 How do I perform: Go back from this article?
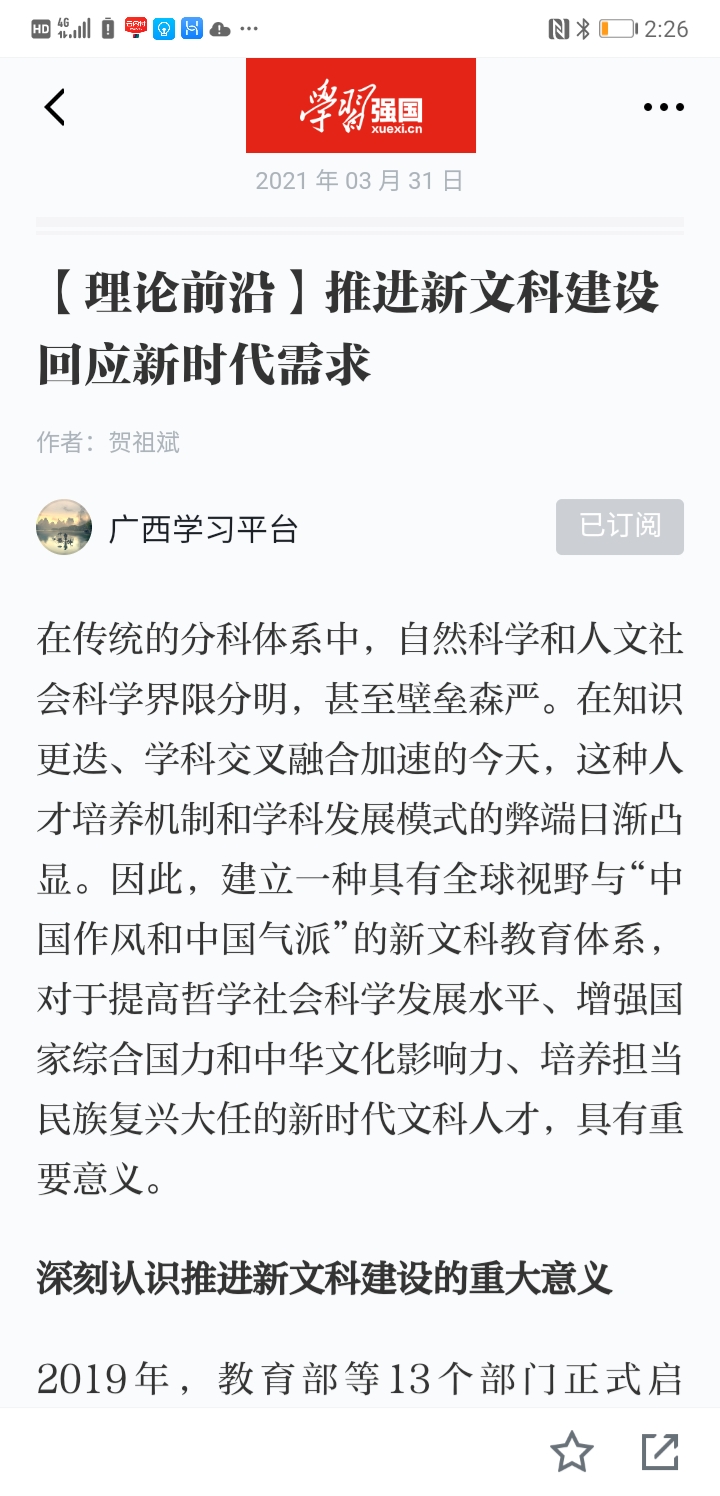tap(55, 107)
